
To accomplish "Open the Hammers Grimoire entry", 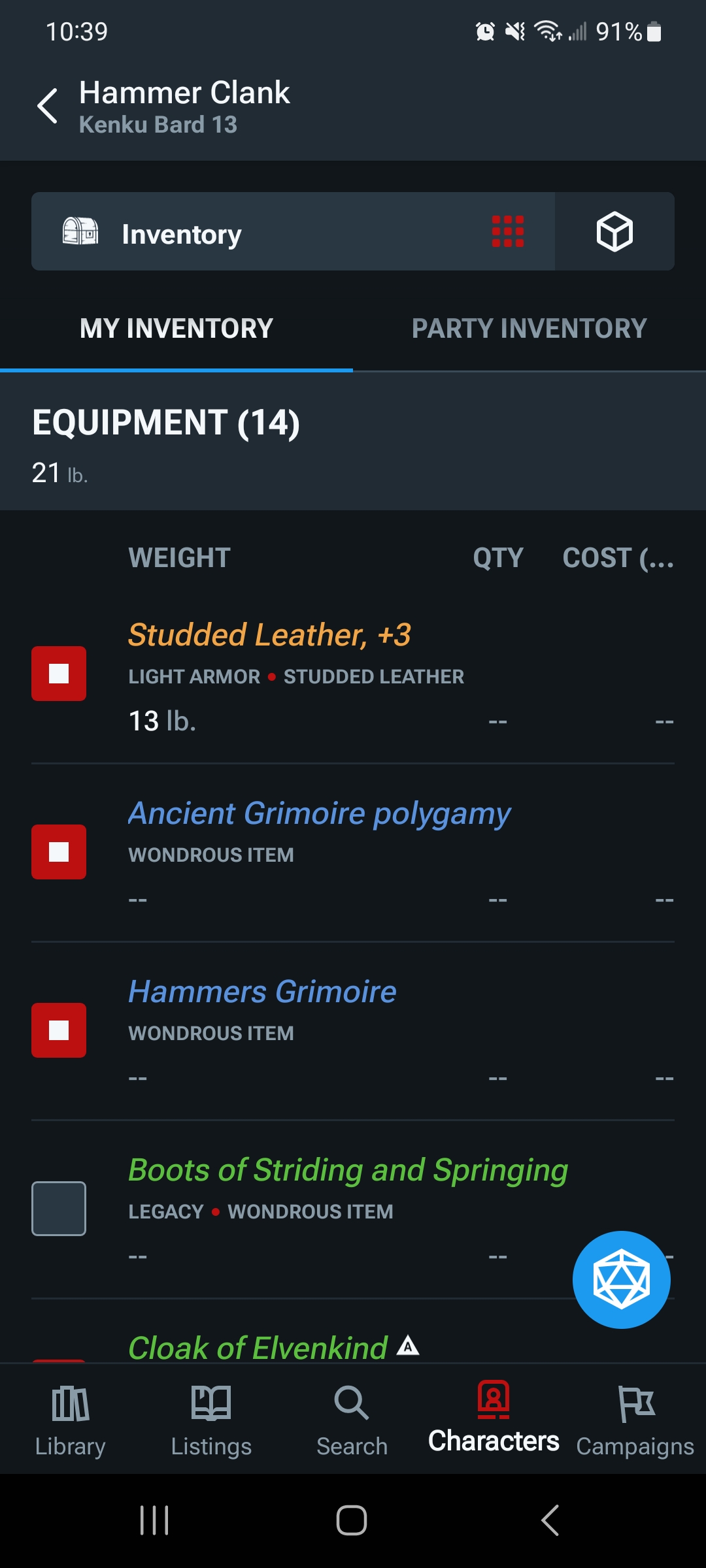I will 262,992.
